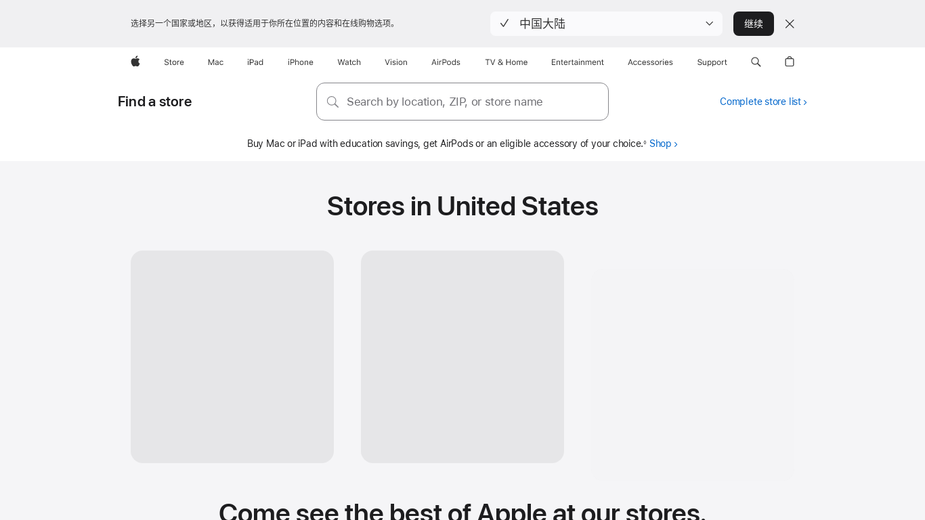Open the Mac section
Viewport: 925px width, 520px height.
click(x=215, y=62)
